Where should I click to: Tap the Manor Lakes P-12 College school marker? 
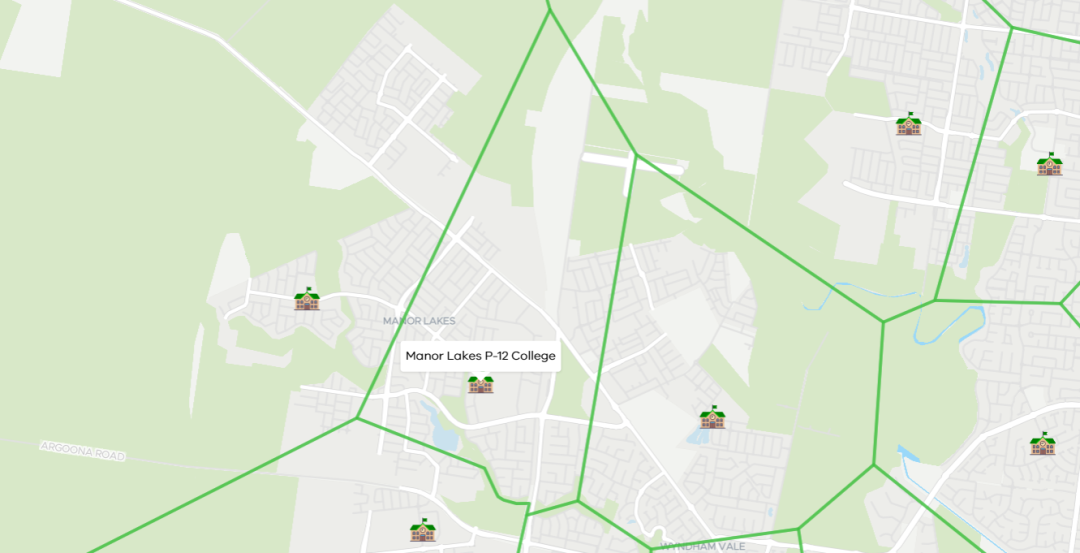click(x=481, y=384)
